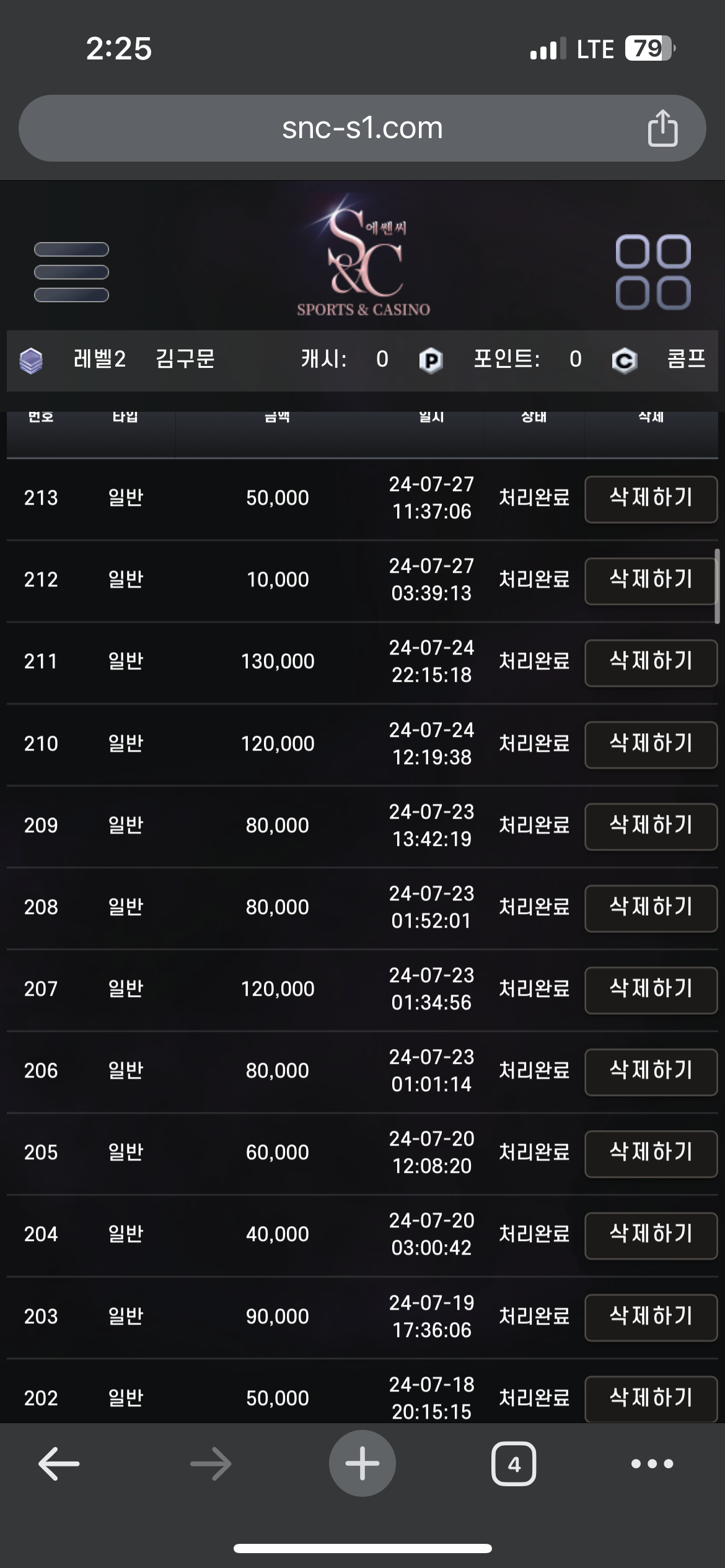Tap 삭제하기 for entry 213
This screenshot has width=725, height=1568.
(x=651, y=499)
